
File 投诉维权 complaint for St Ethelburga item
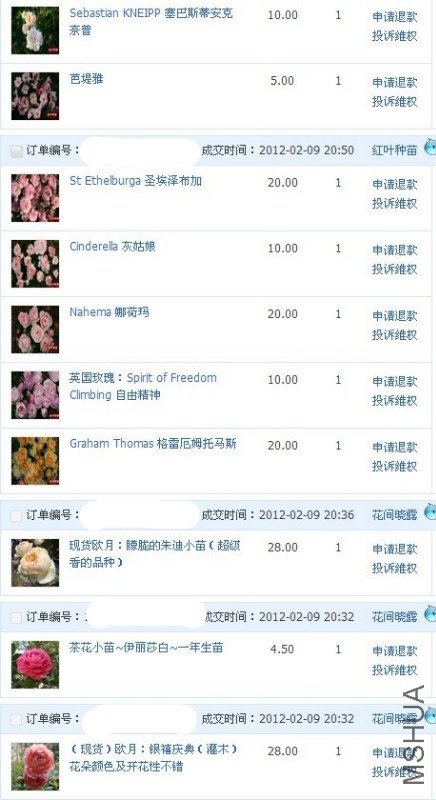click(394, 204)
